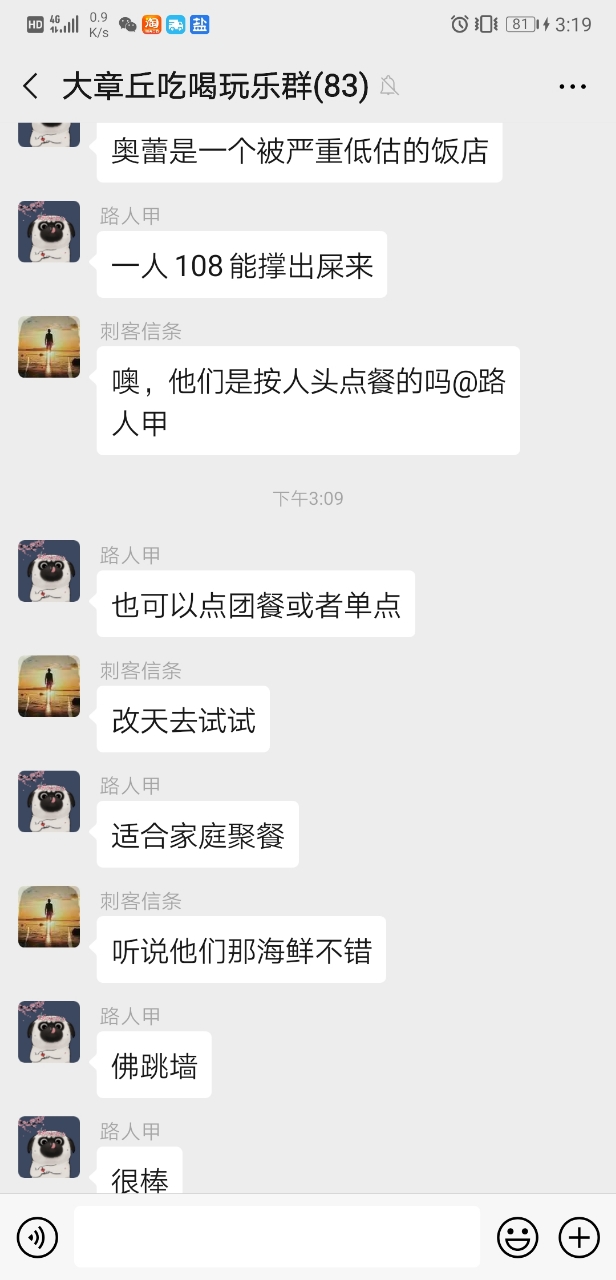The image size is (616, 1280).
Task: Go back from the group chat
Action: (x=31, y=87)
